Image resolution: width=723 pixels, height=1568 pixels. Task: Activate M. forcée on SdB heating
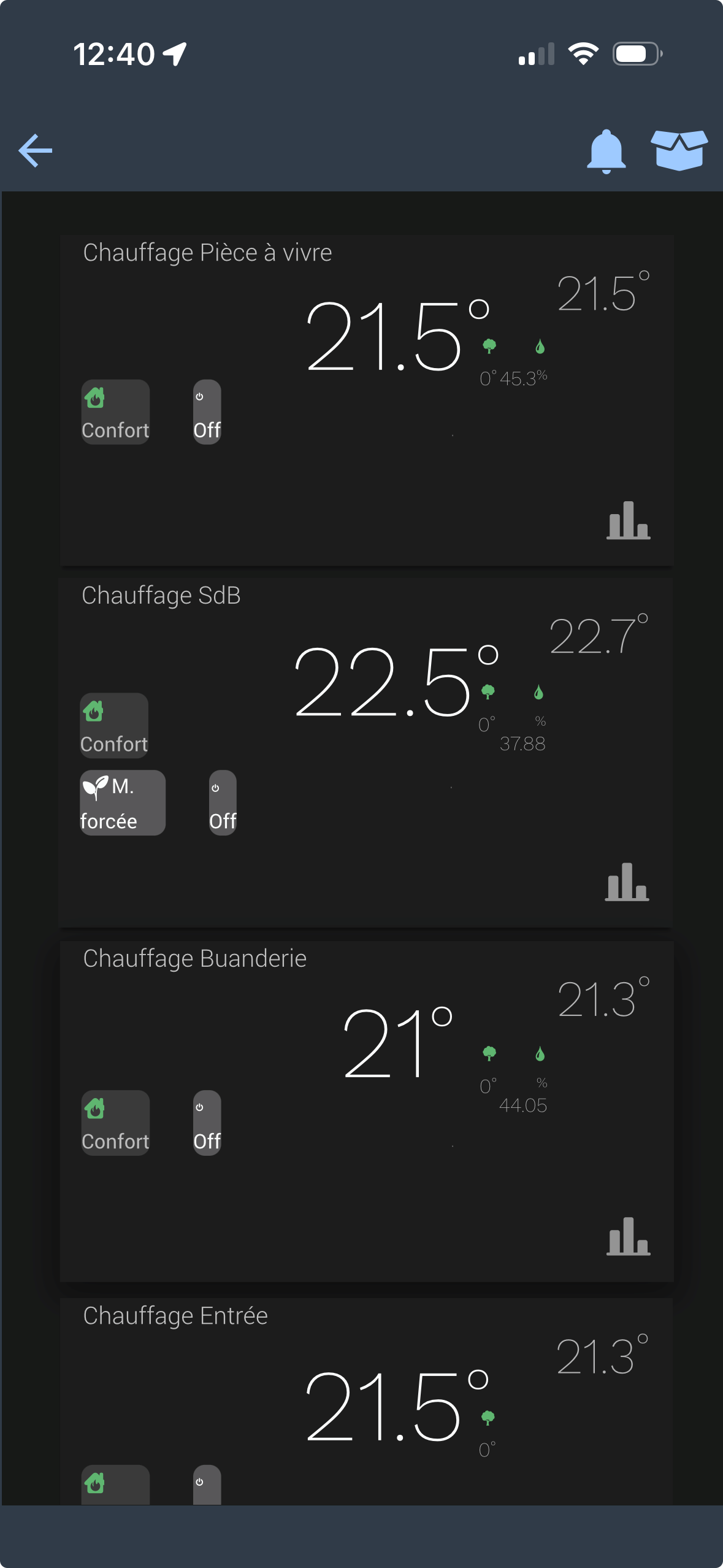point(123,803)
